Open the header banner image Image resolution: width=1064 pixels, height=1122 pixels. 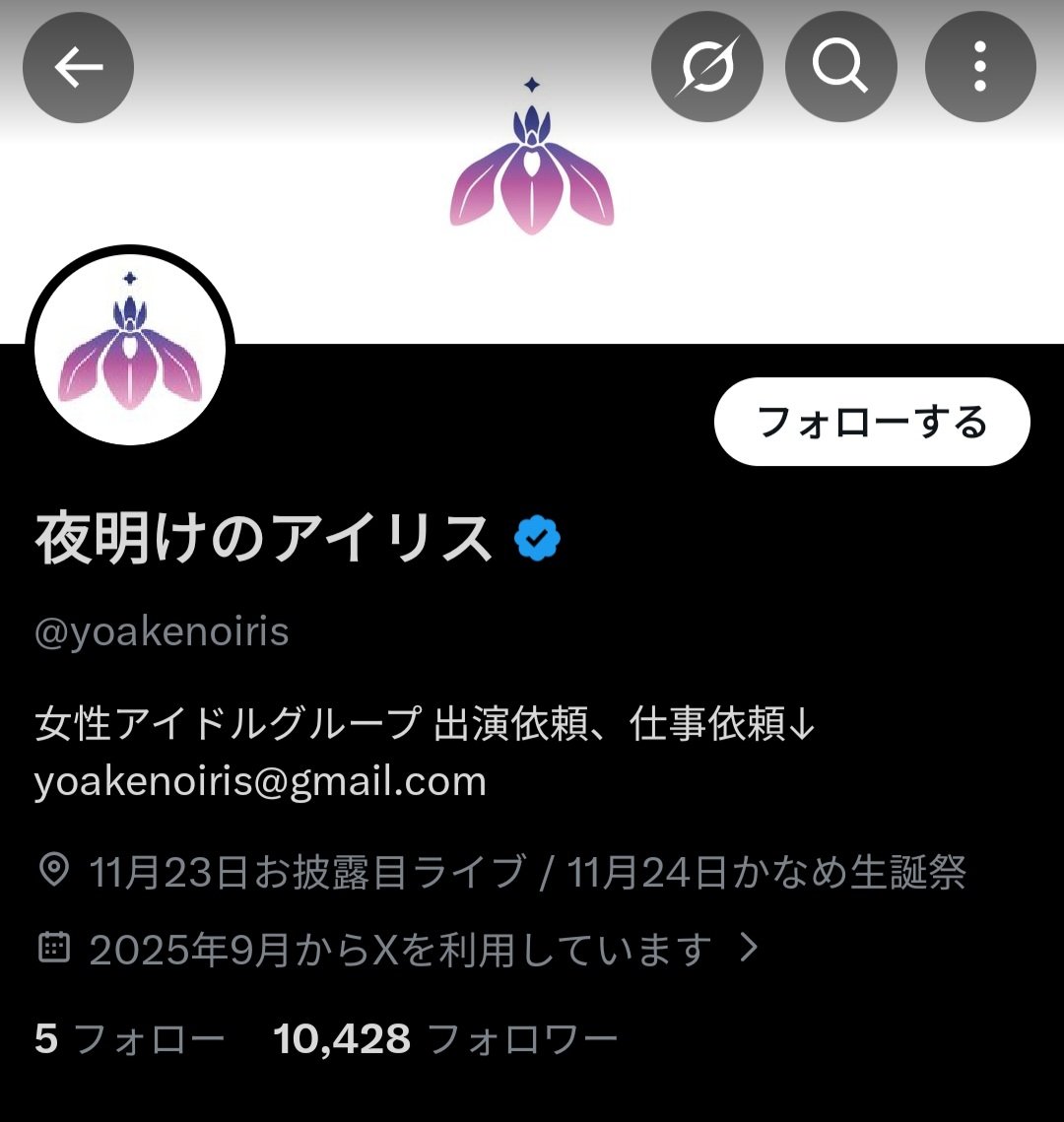(x=532, y=197)
